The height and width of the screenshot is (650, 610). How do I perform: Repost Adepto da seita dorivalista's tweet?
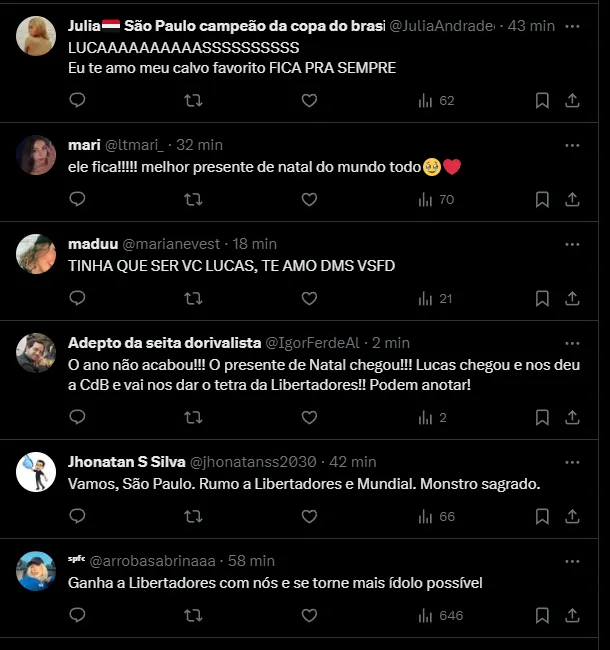194,417
